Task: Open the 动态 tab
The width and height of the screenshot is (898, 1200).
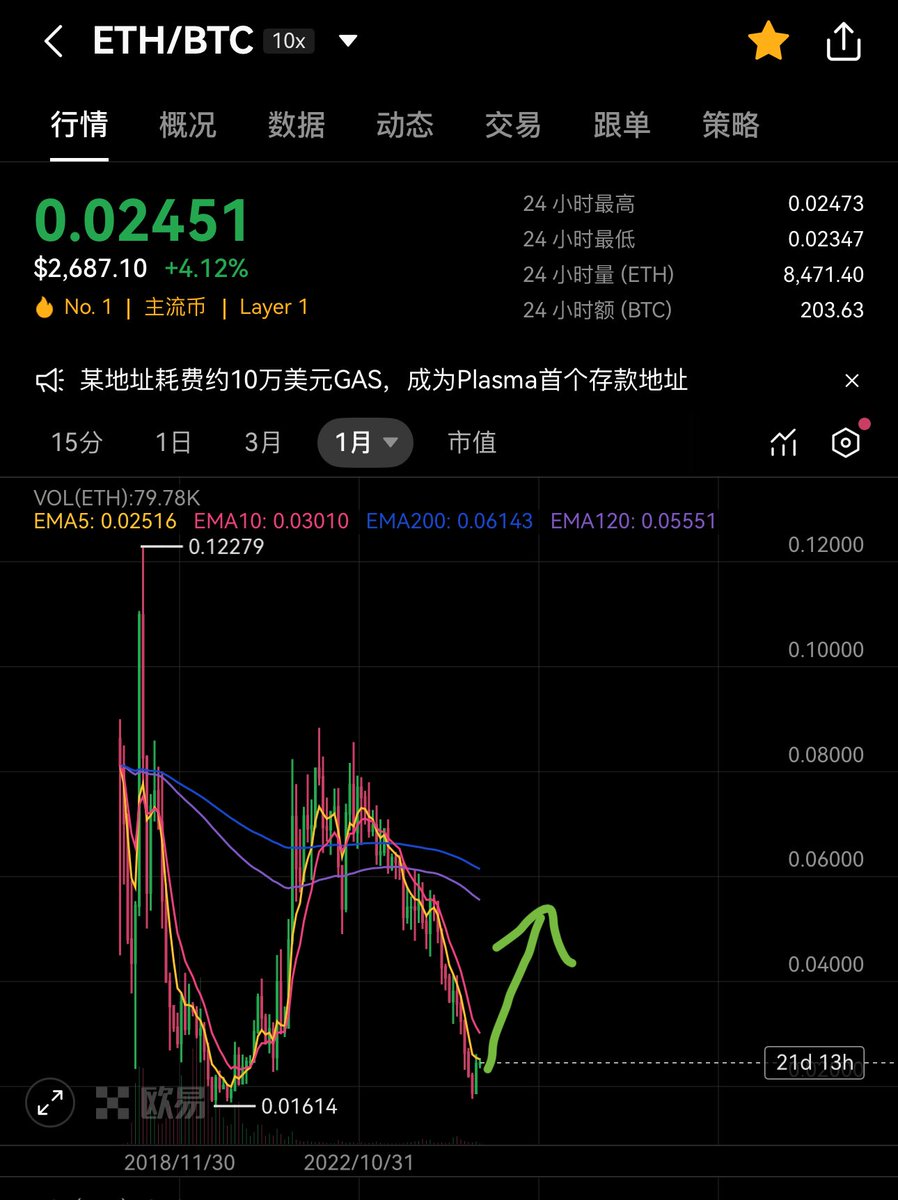Action: [x=405, y=125]
